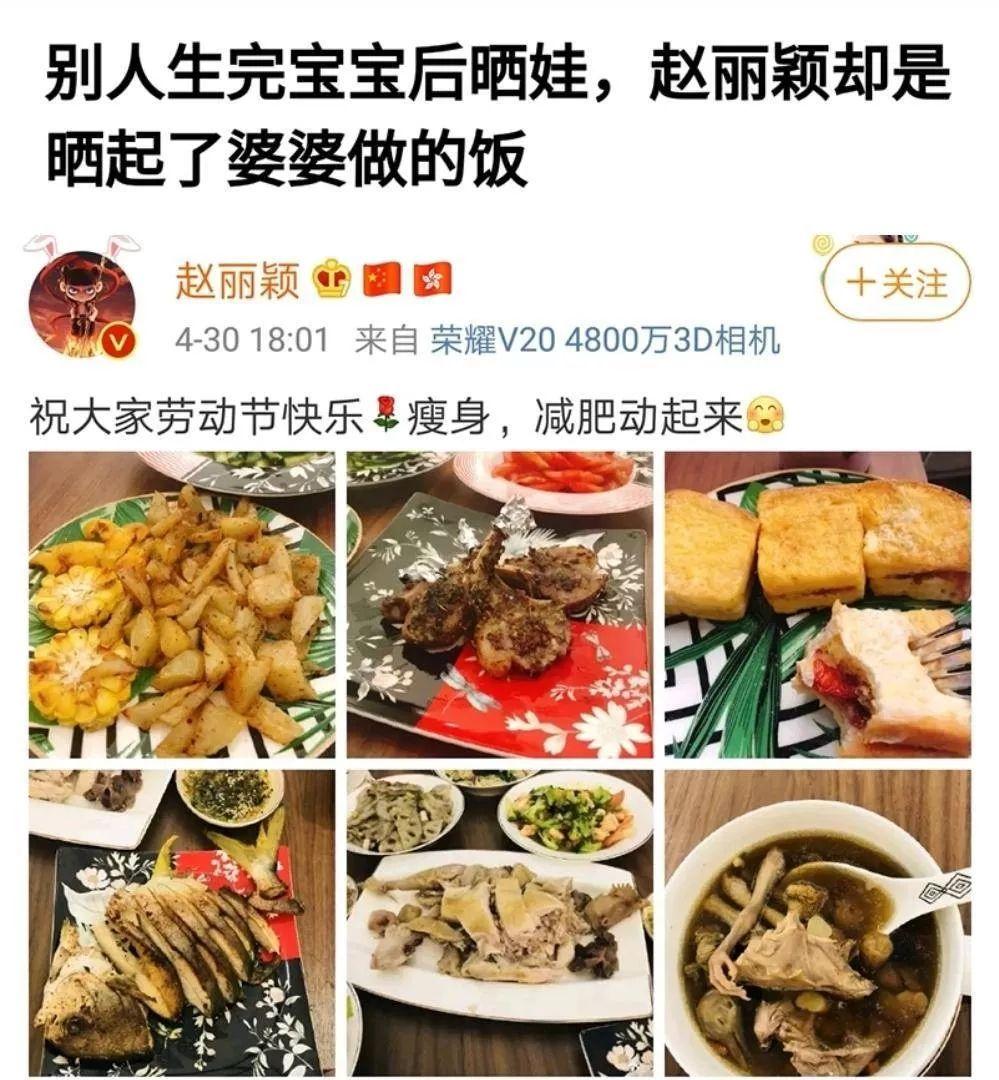Enlarge the fried toast sandwich photo
Screen dimensions: 999x1080
[x=817, y=605]
